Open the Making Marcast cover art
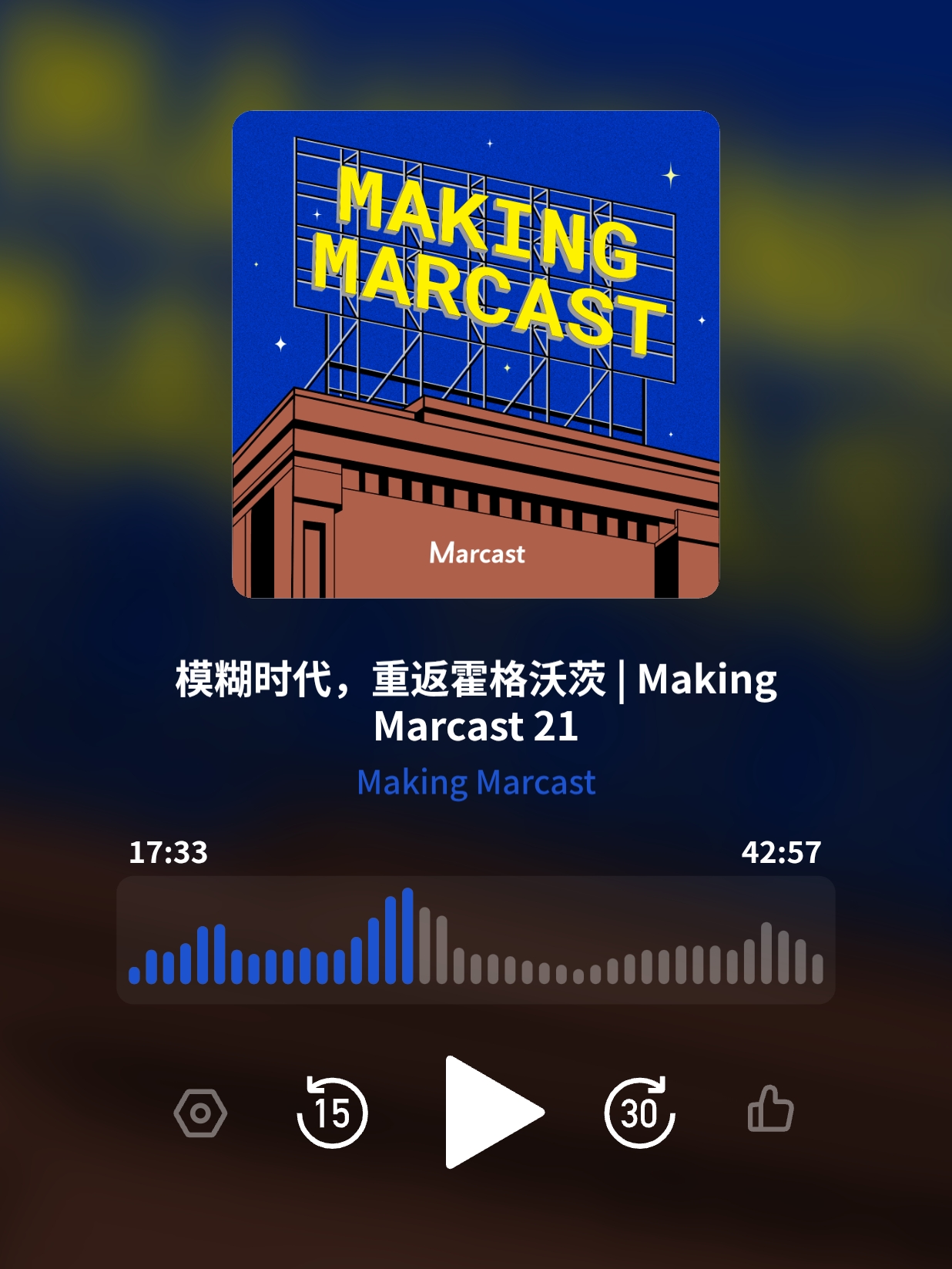 [x=476, y=354]
